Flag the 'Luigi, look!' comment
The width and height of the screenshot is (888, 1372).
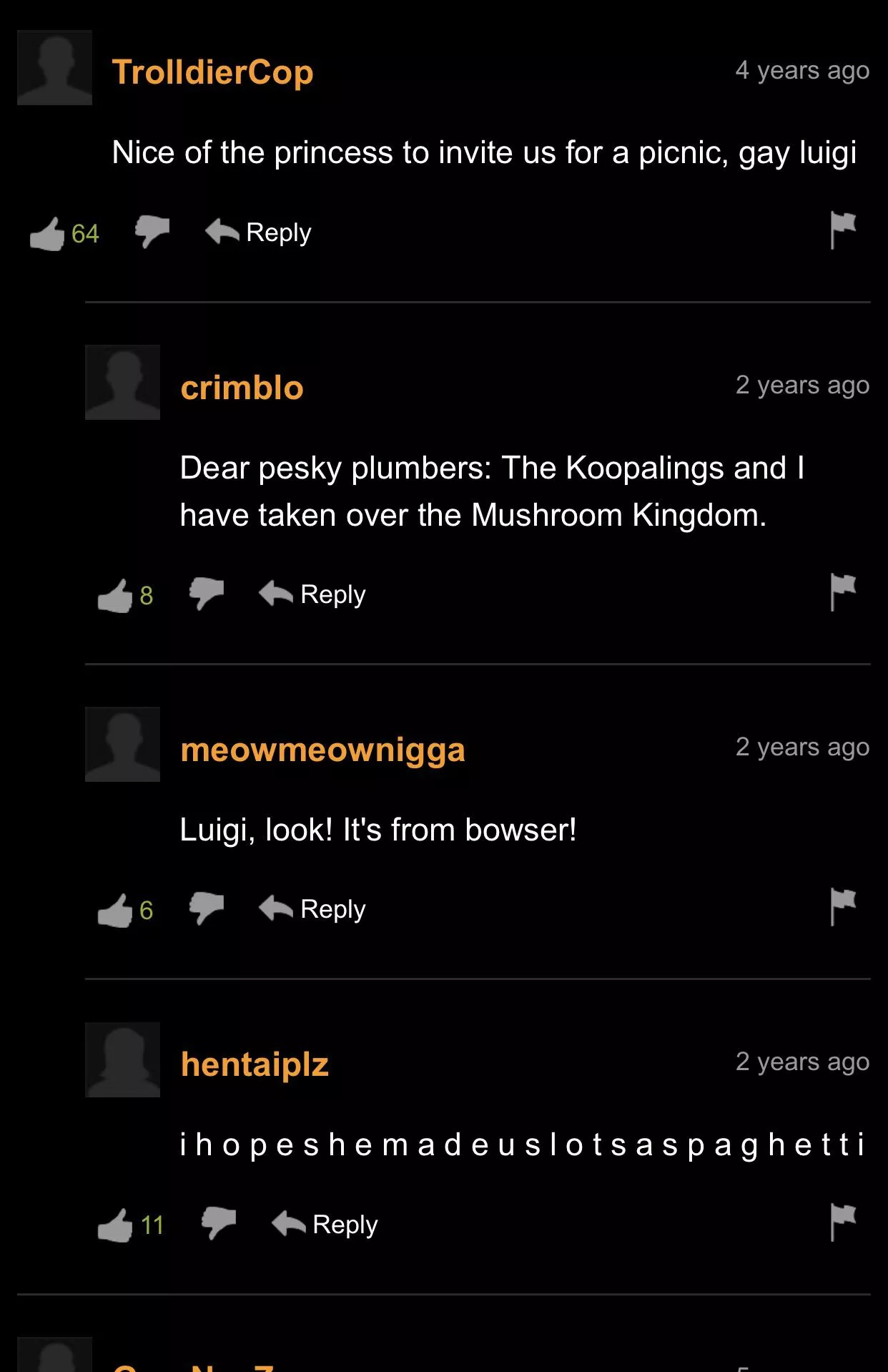tap(842, 907)
